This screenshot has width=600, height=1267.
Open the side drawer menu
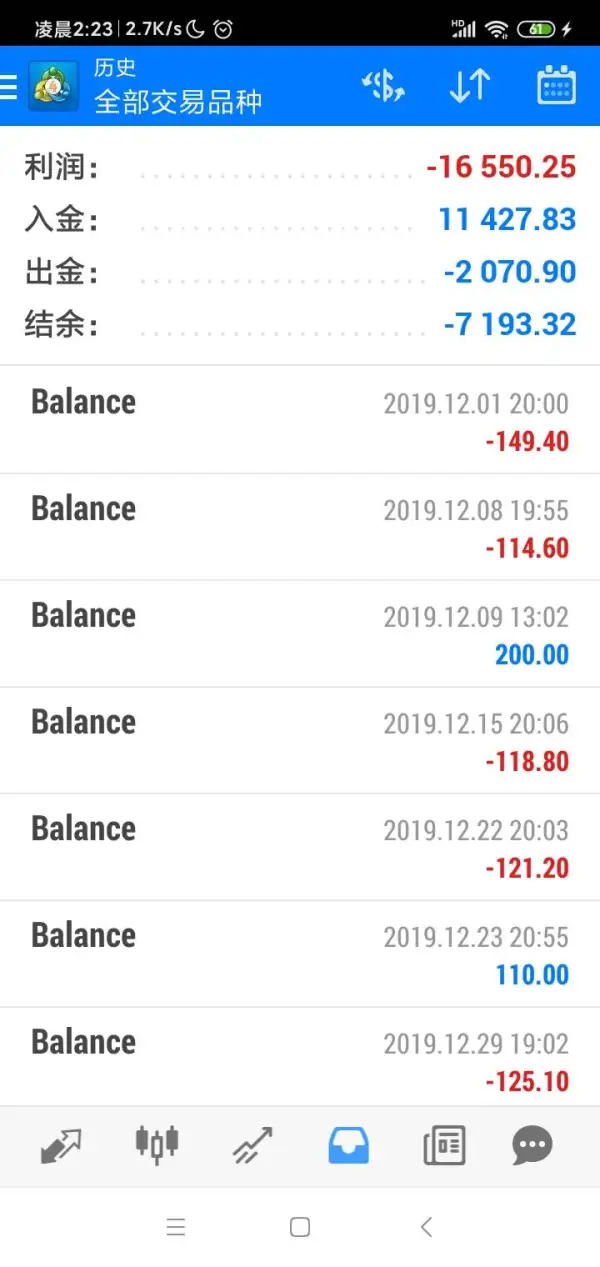[10, 87]
